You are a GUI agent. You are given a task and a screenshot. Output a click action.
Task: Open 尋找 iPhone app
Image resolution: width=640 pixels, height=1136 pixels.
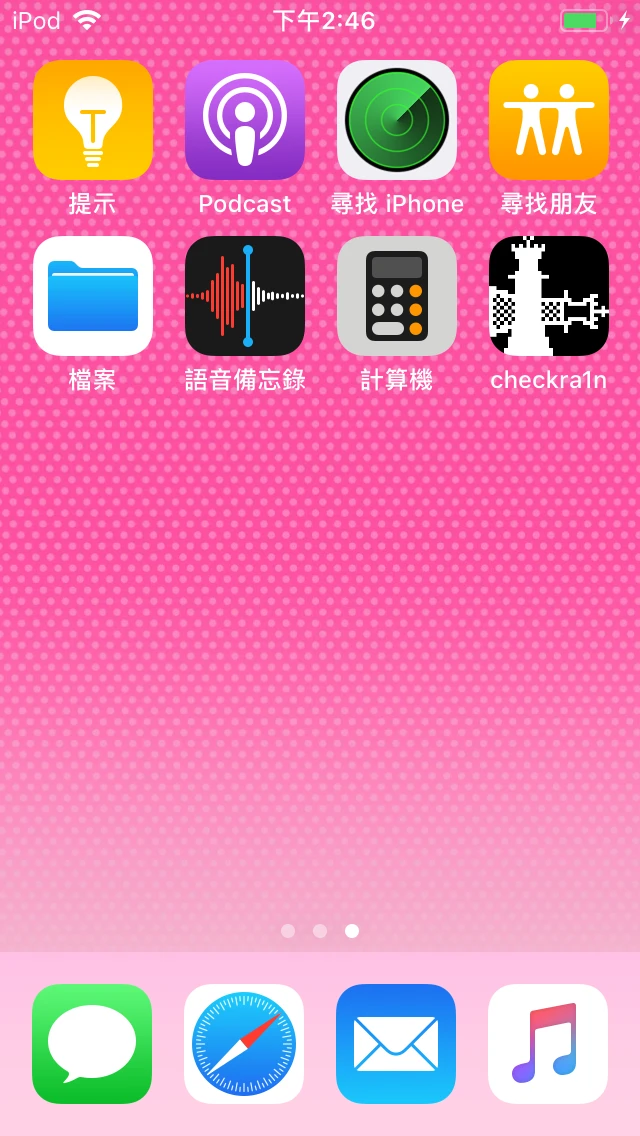click(397, 120)
